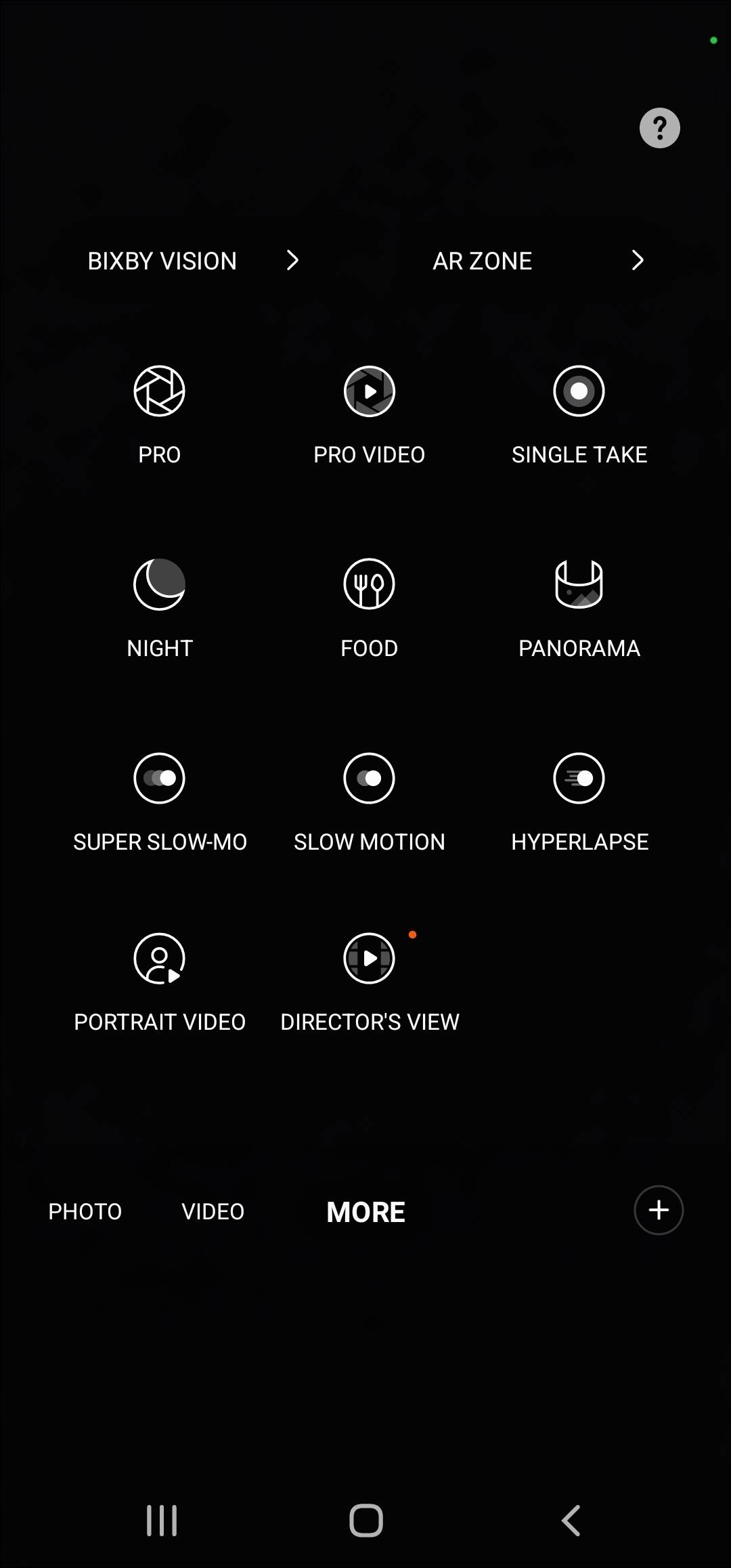Open recent apps from the navigation bar
This screenshot has height=1568, width=731.
(x=162, y=1521)
